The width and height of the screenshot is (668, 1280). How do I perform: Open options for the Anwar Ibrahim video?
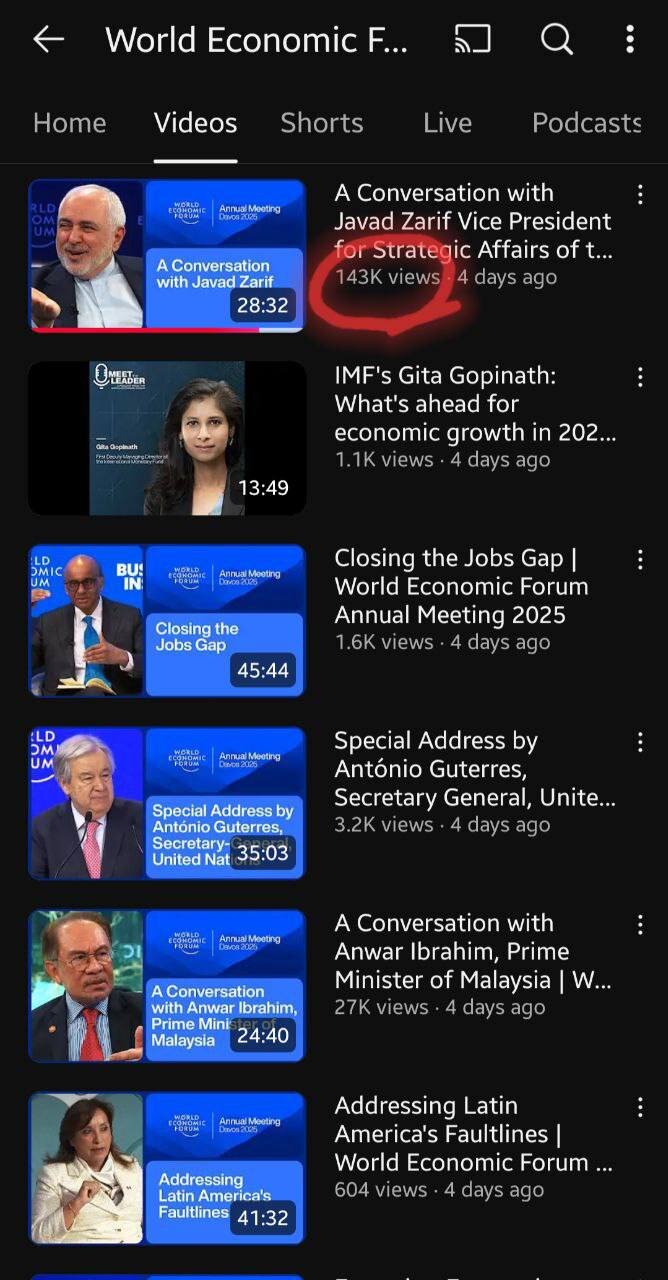coord(640,924)
